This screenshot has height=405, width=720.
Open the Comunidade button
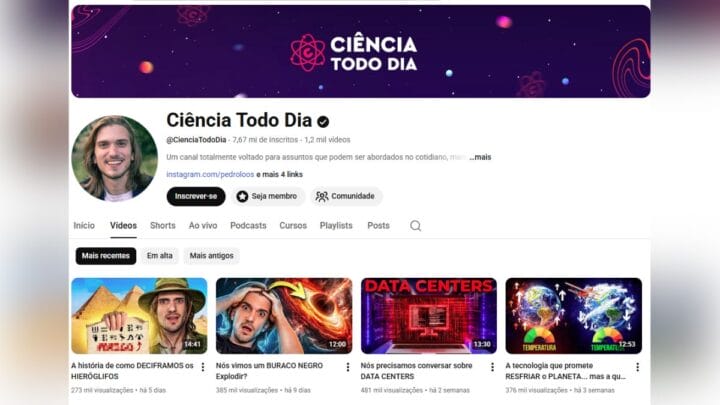click(345, 196)
